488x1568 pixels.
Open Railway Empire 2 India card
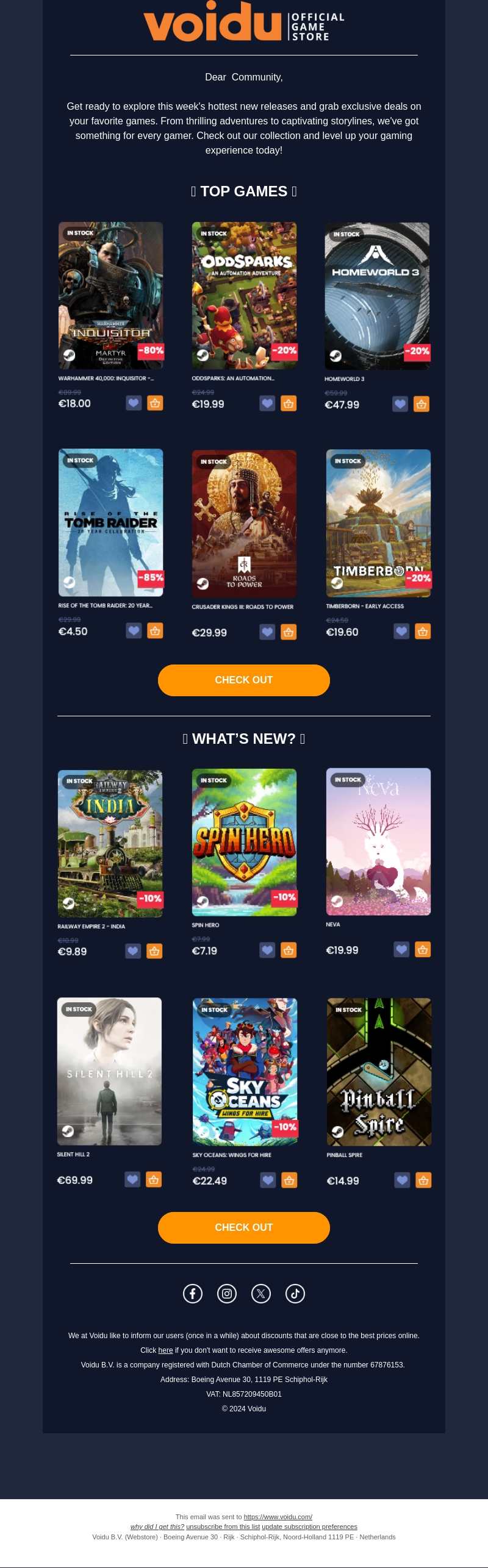click(110, 843)
